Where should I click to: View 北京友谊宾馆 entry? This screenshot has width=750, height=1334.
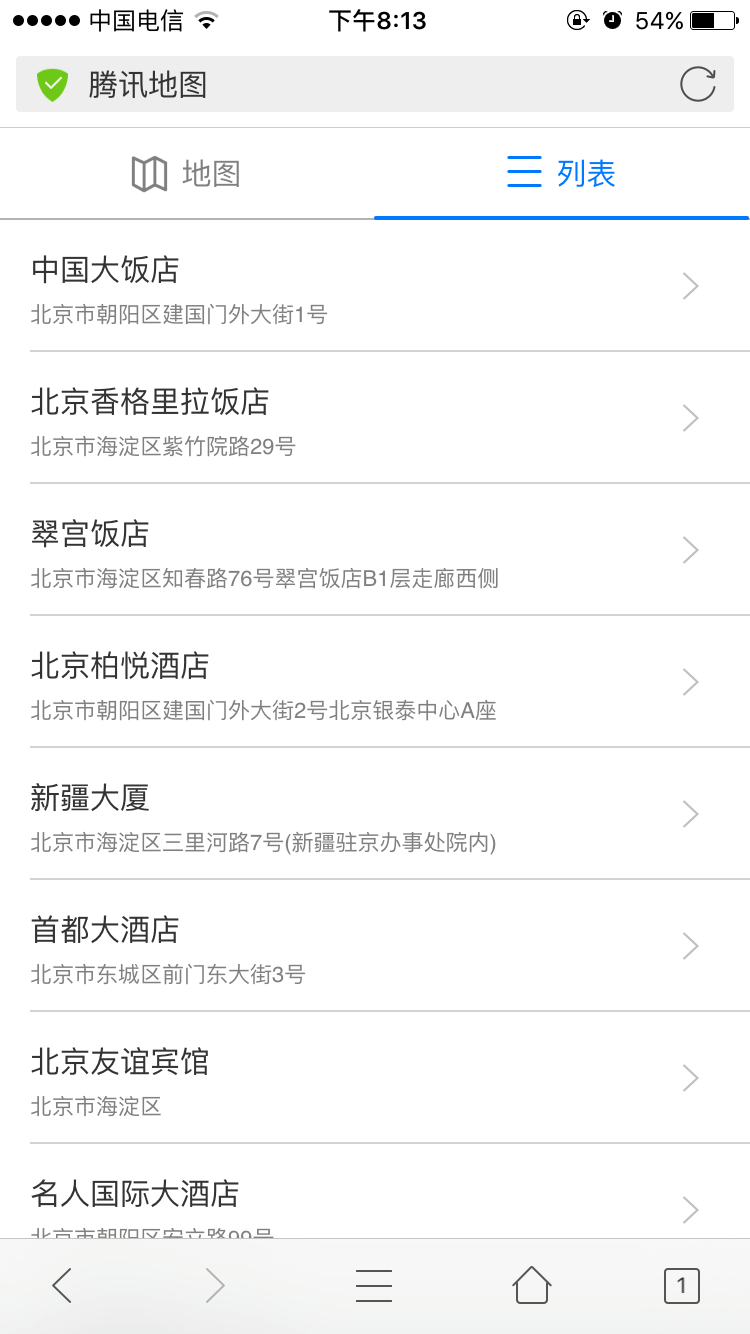coord(375,1078)
